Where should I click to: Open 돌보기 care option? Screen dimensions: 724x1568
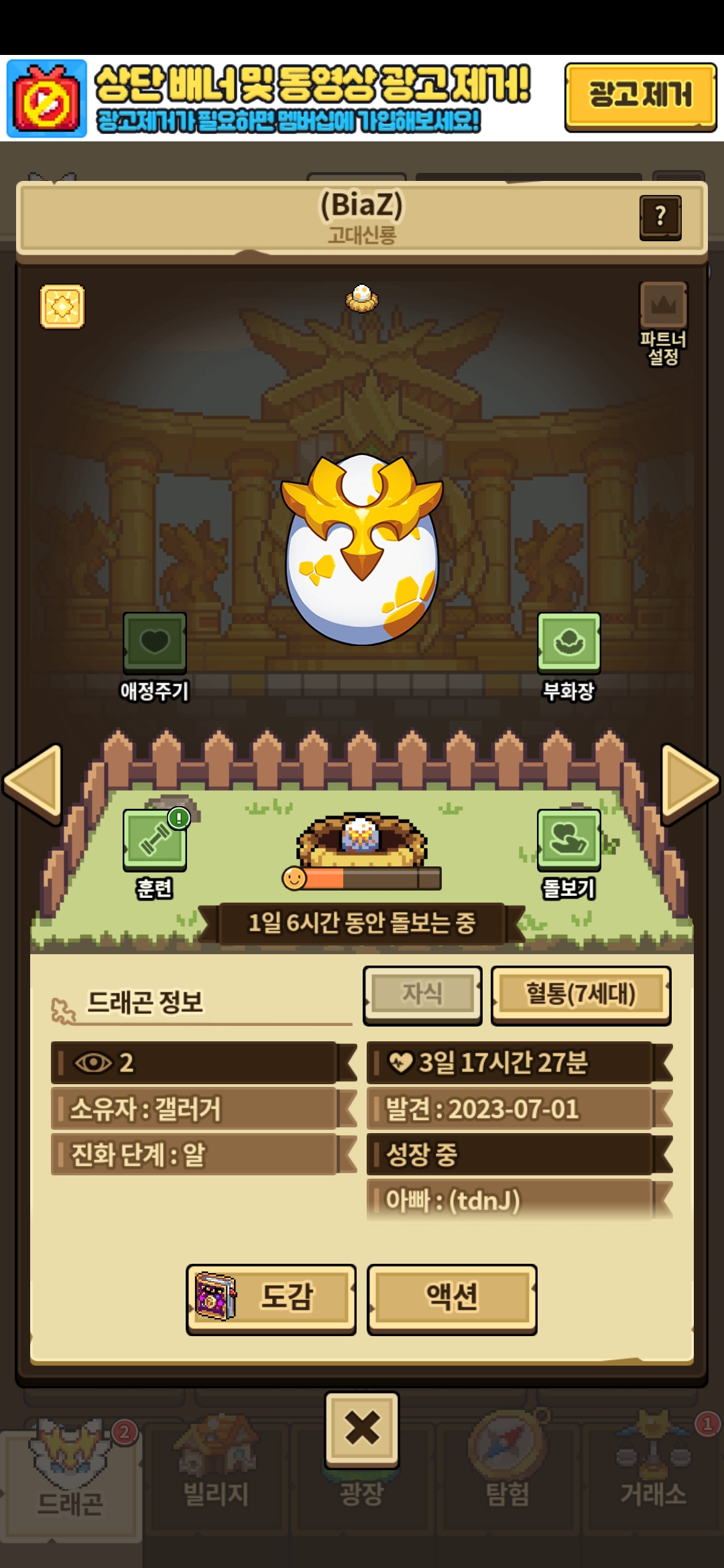click(x=569, y=840)
